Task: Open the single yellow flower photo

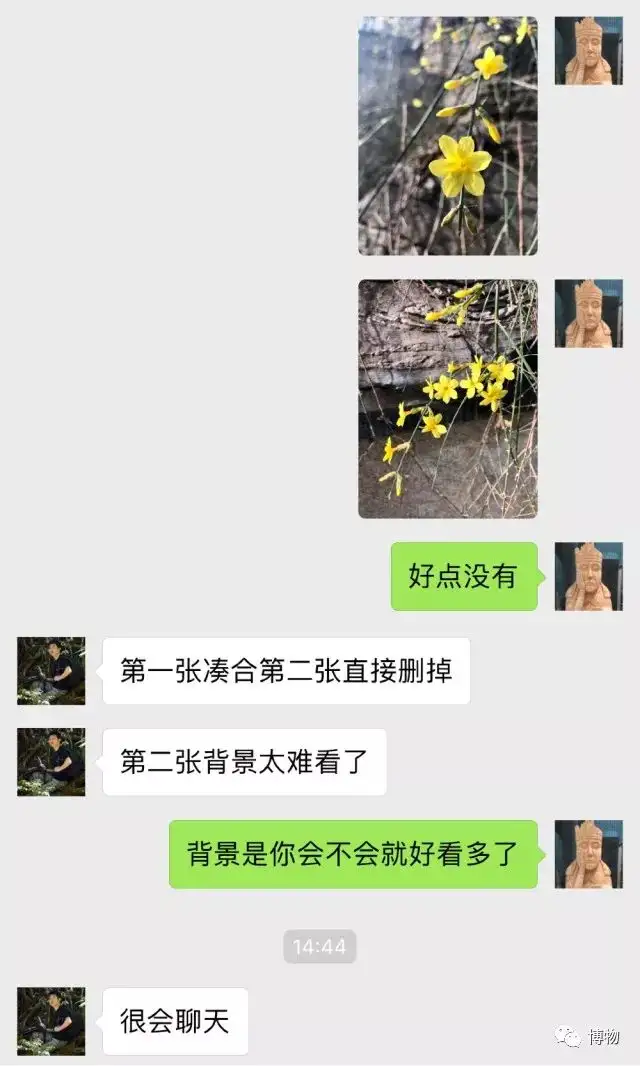Action: coord(447,136)
